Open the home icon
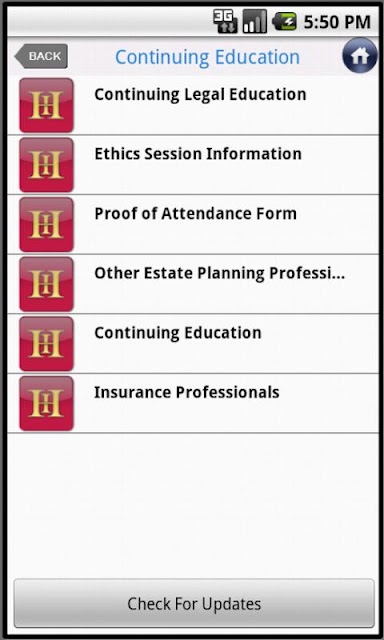384x640 pixels. tap(360, 56)
